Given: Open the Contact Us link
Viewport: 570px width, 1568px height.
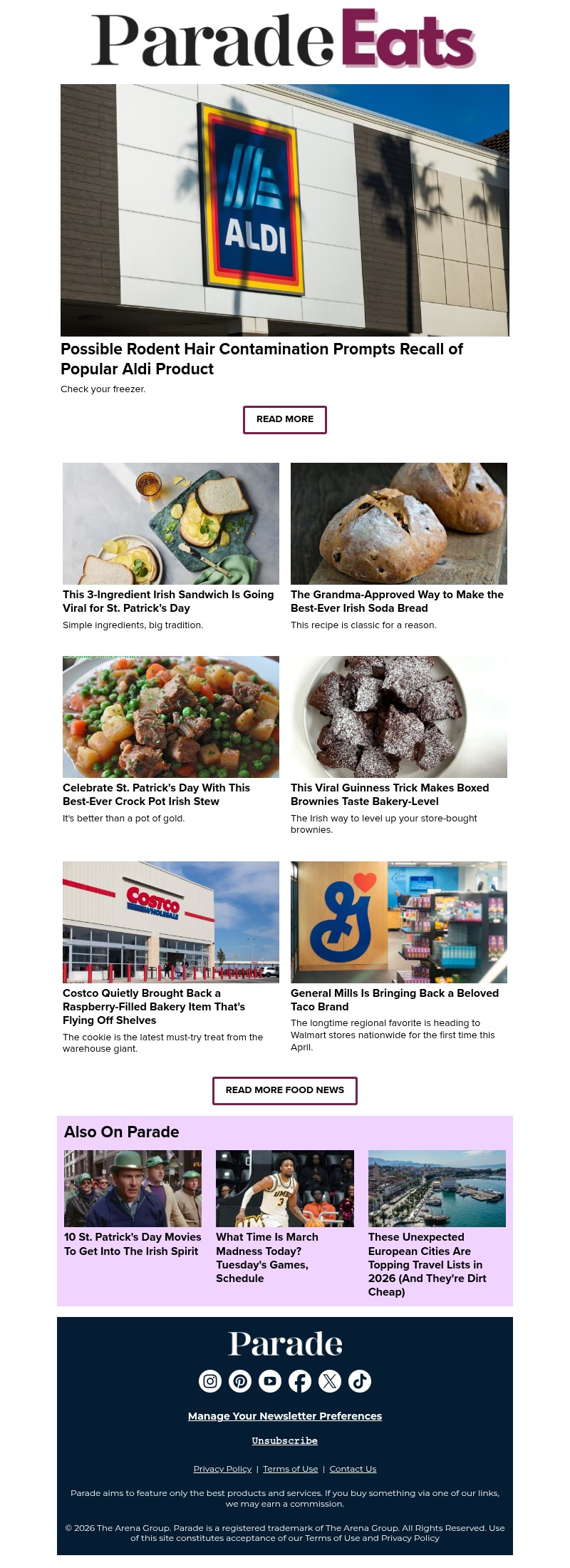Looking at the screenshot, I should click(x=353, y=1468).
